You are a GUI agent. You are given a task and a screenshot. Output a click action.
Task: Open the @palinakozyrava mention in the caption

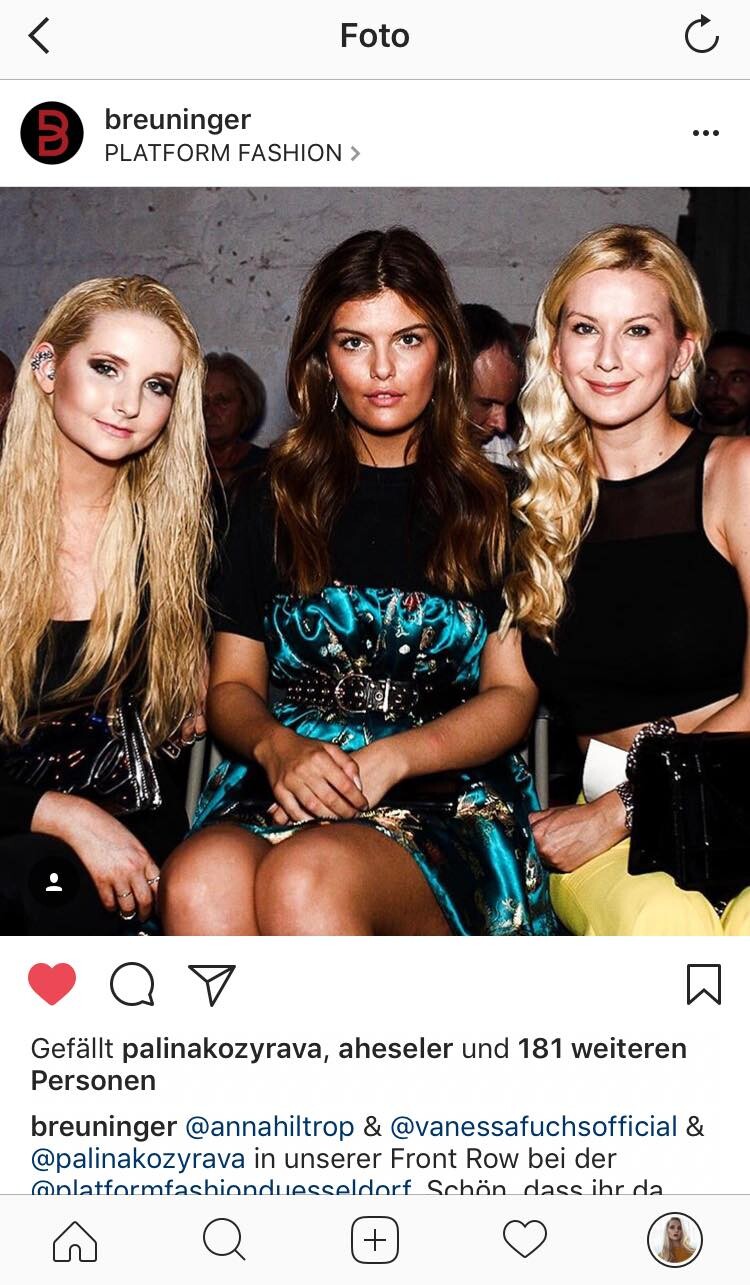point(138,1159)
